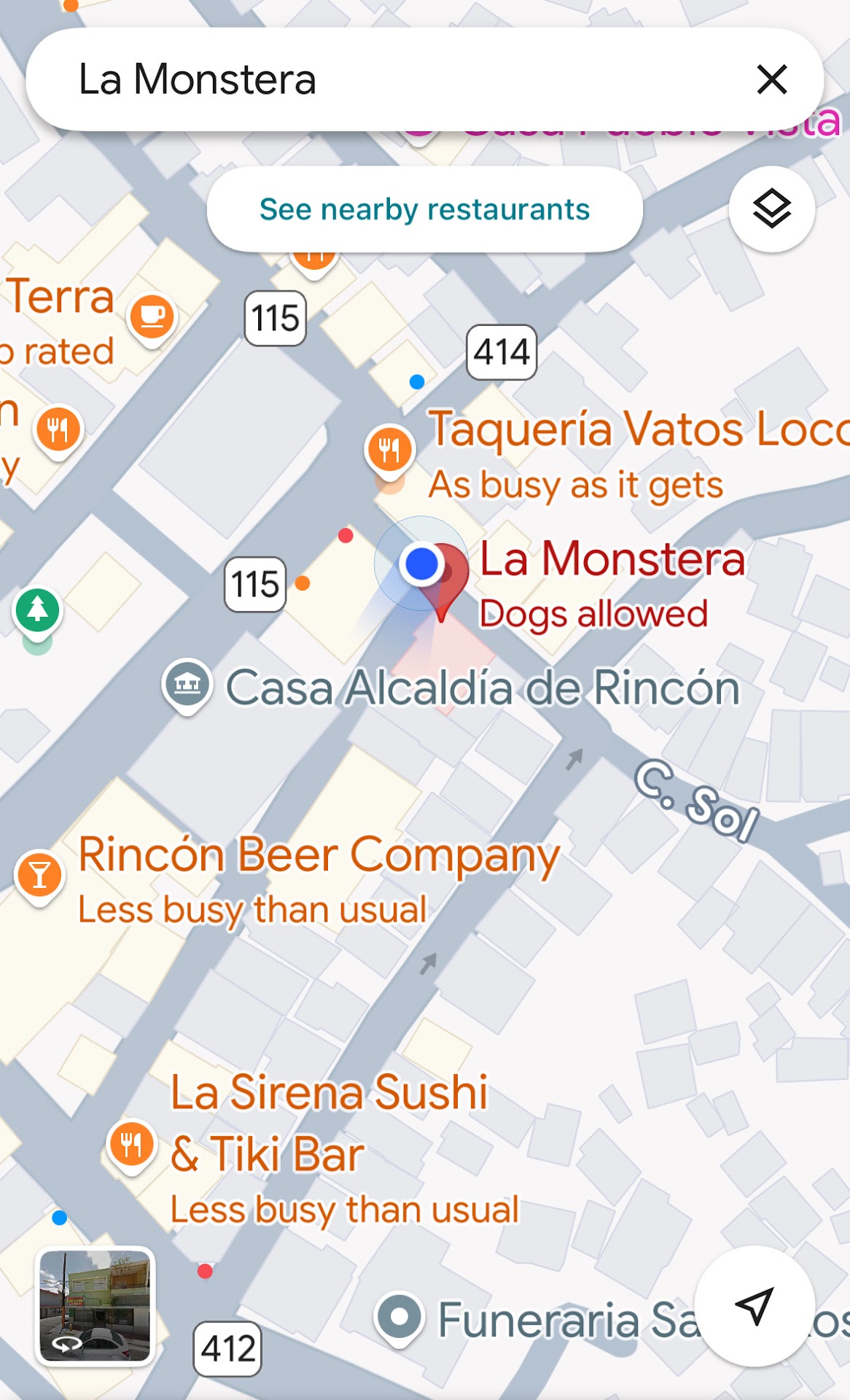This screenshot has width=850, height=1400.
Task: Tap the green park tree marker
Action: 37,610
